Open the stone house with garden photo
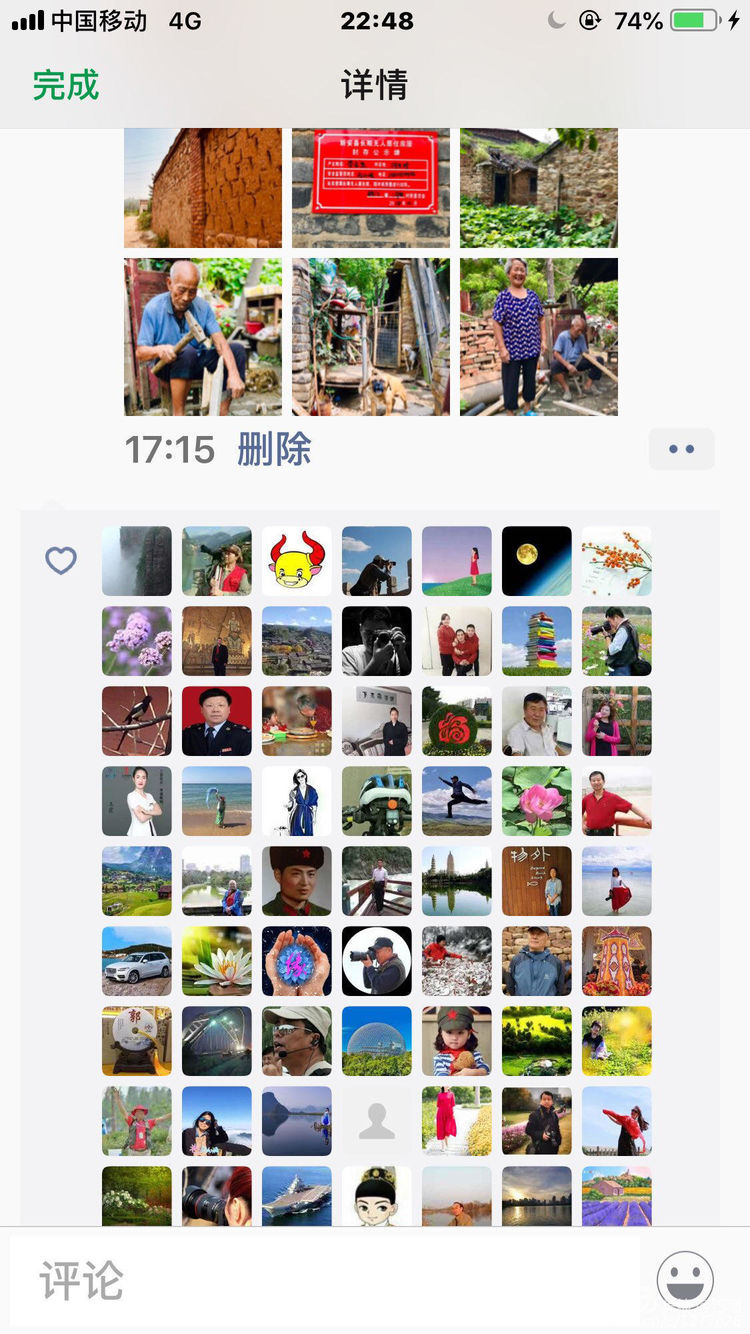The image size is (750, 1334). point(539,187)
